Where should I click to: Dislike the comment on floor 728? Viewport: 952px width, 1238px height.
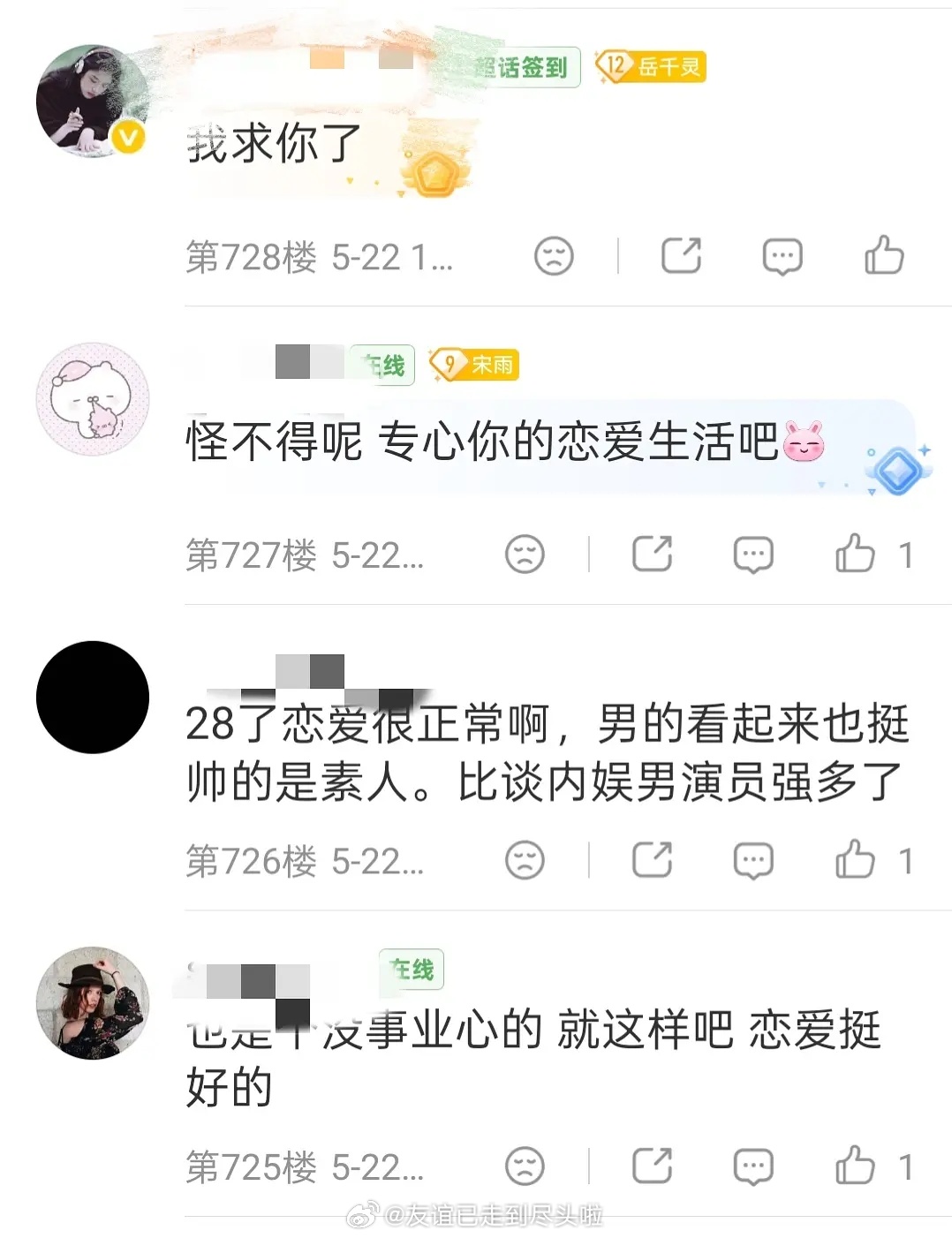point(555,256)
